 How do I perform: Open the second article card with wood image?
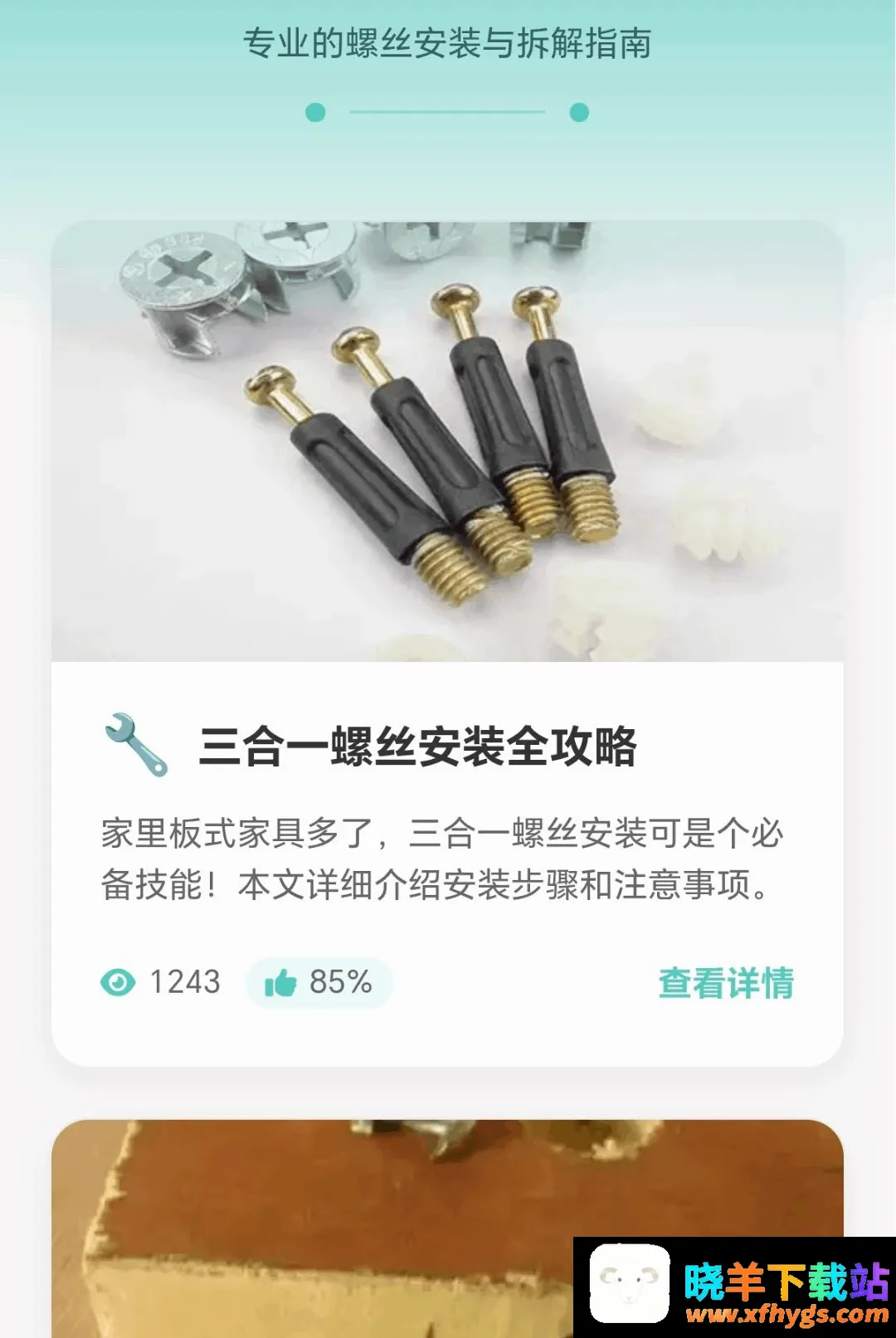point(447,1228)
